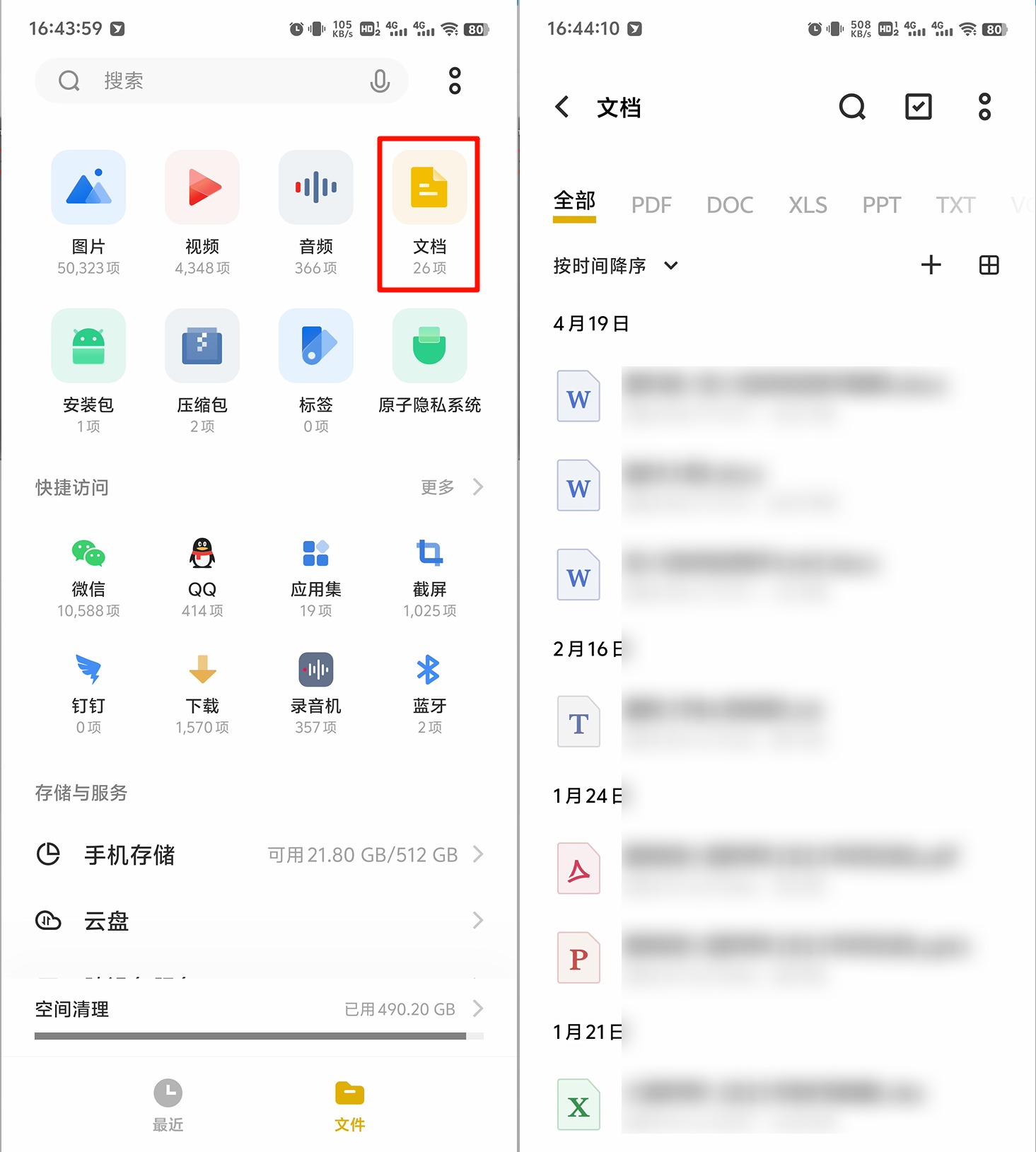The image size is (1036, 1152).
Task: Switch to the XLS filter tab
Action: 808,205
